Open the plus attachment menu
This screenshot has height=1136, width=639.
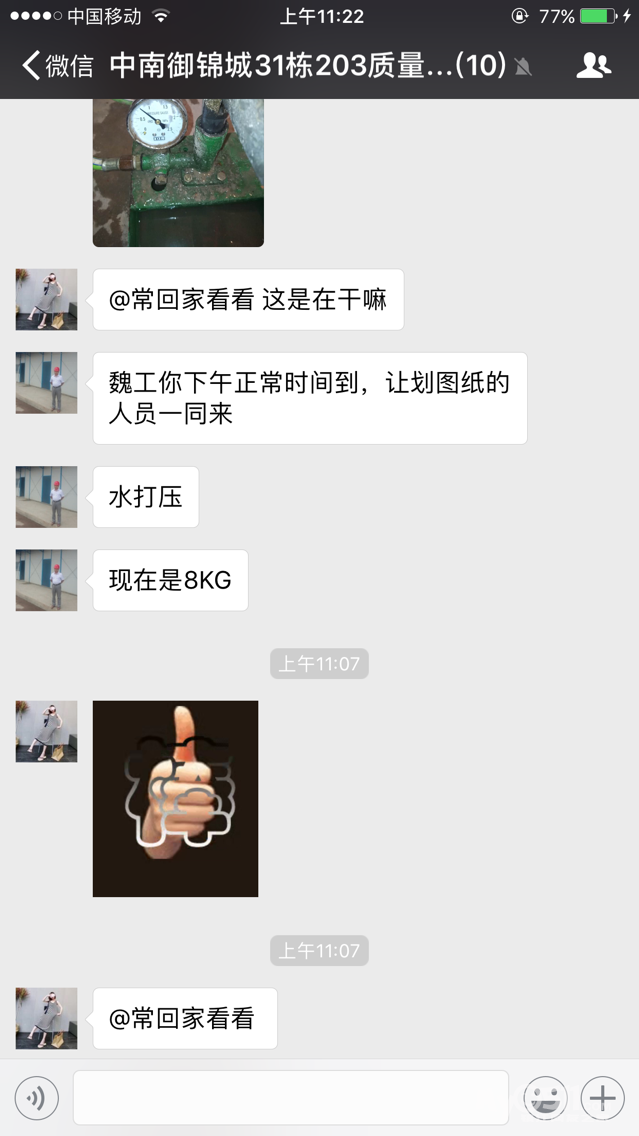pyautogui.click(x=602, y=1098)
